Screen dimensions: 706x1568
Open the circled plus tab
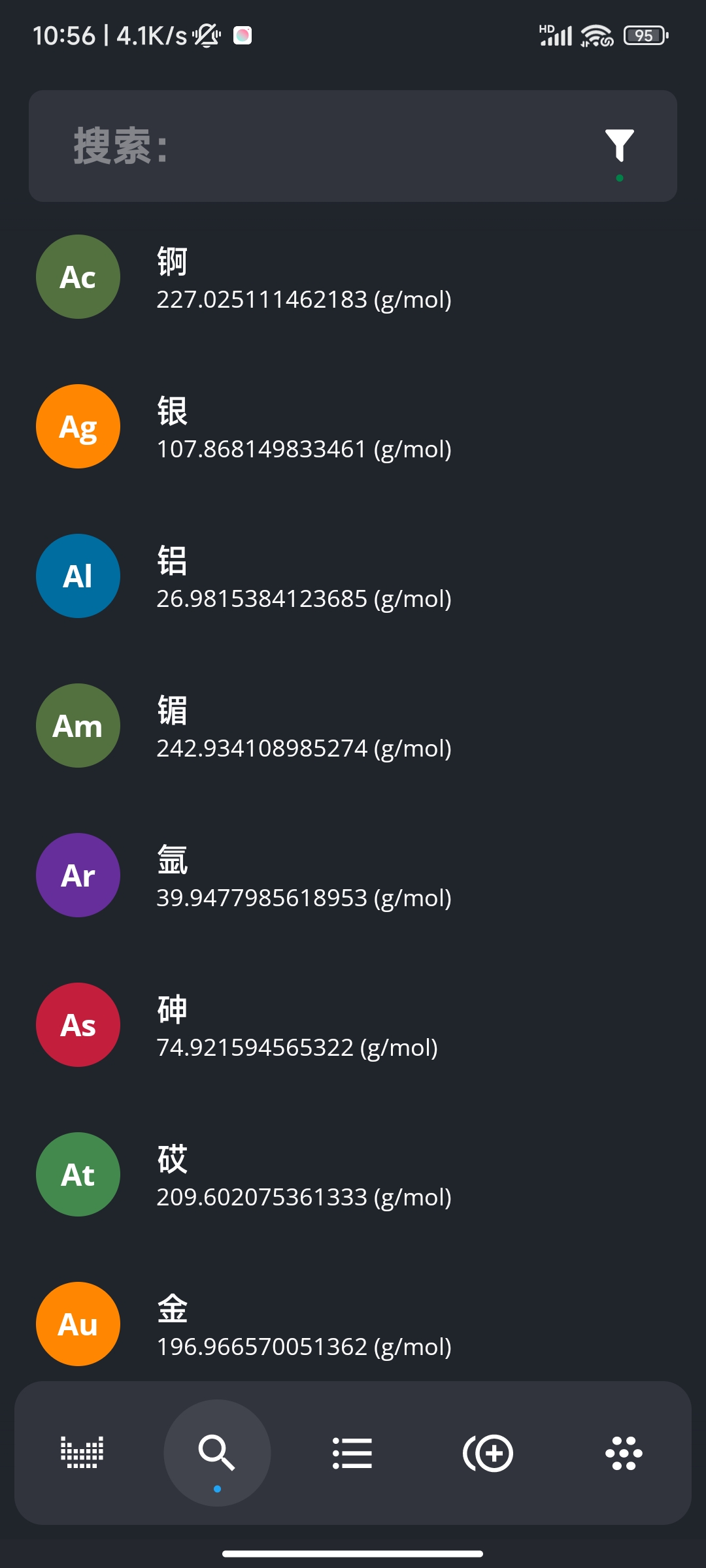coord(488,1453)
